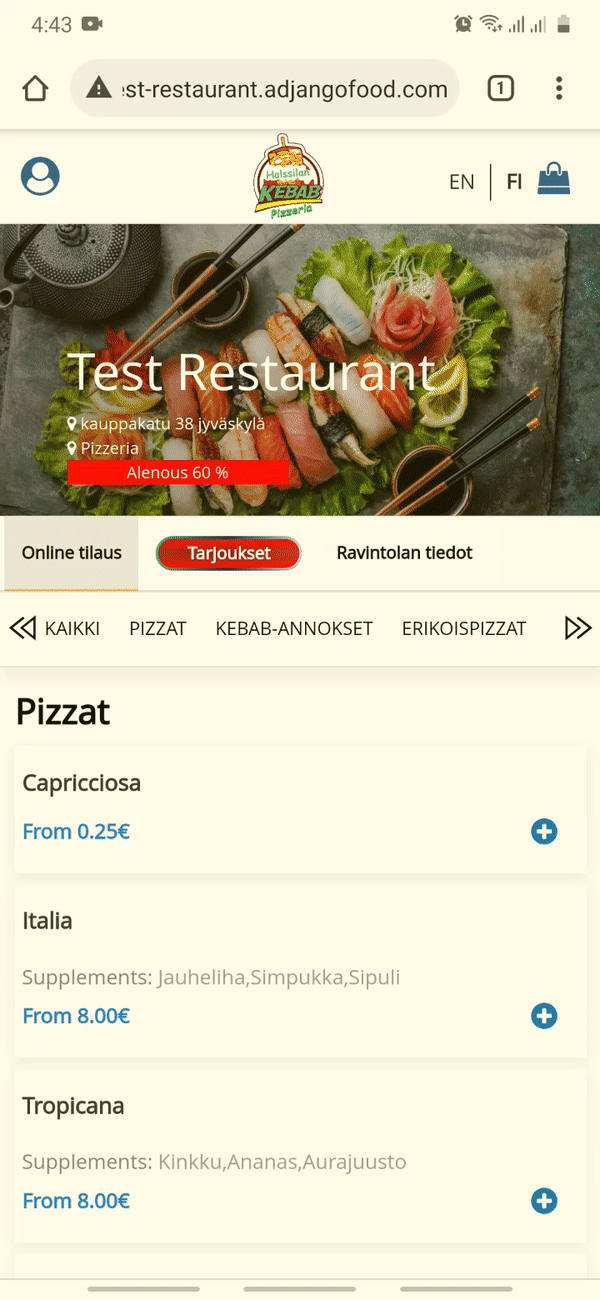Viewport: 600px width, 1300px height.
Task: Select the ERIKOISPIZZAT category
Action: [464, 628]
